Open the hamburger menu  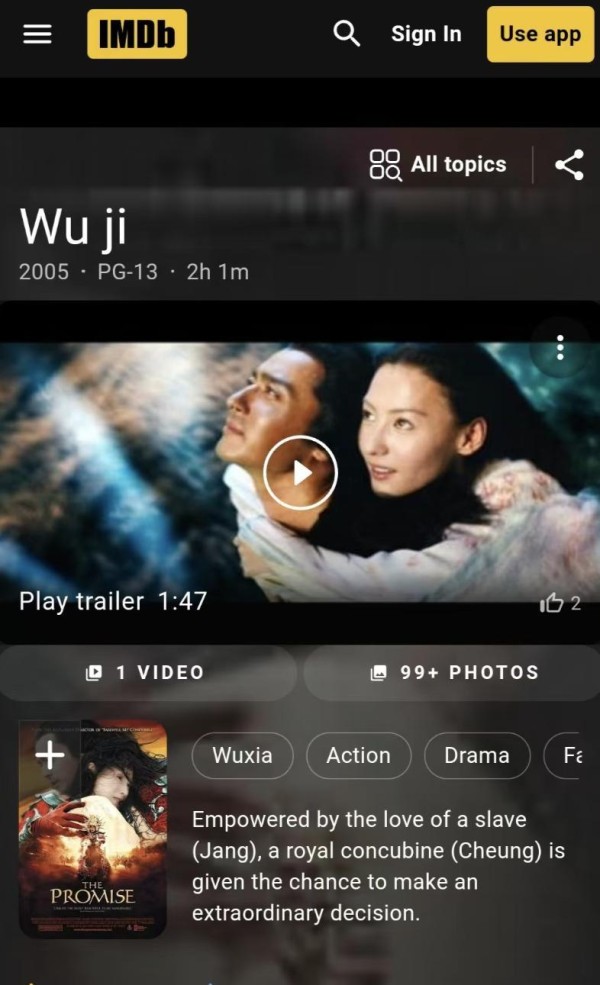tap(37, 34)
